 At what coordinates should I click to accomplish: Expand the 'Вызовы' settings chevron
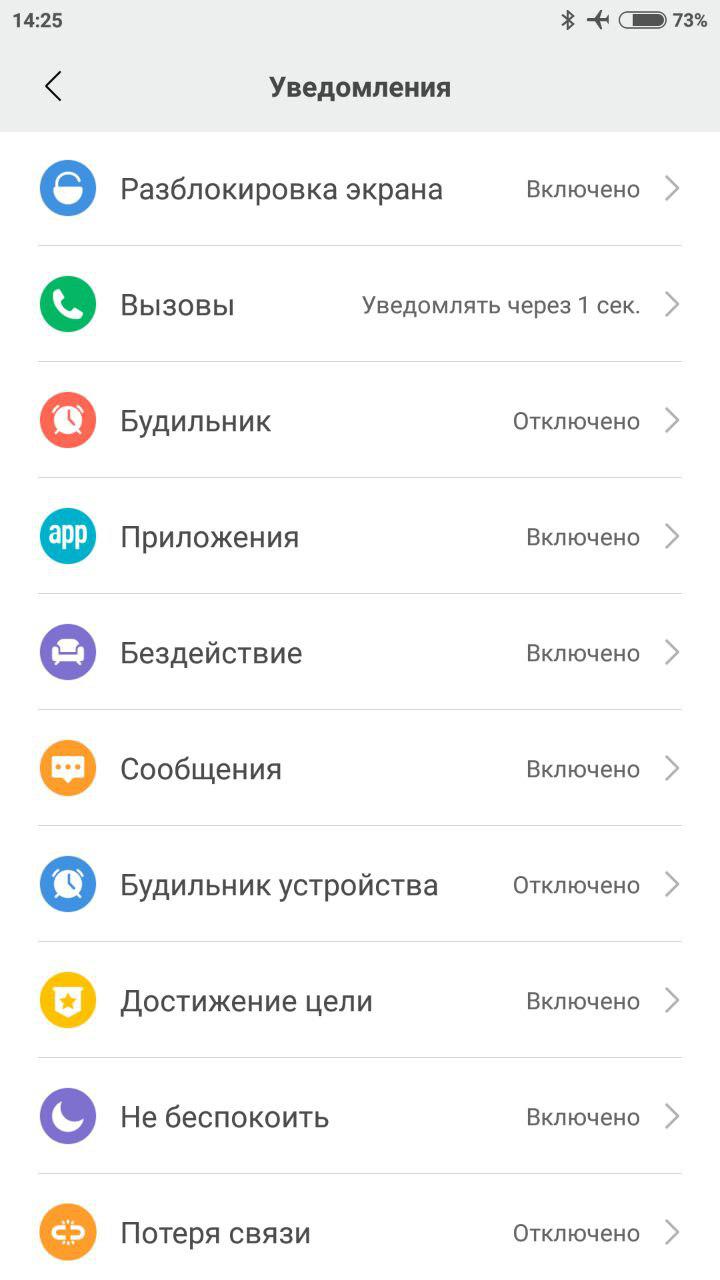click(671, 304)
